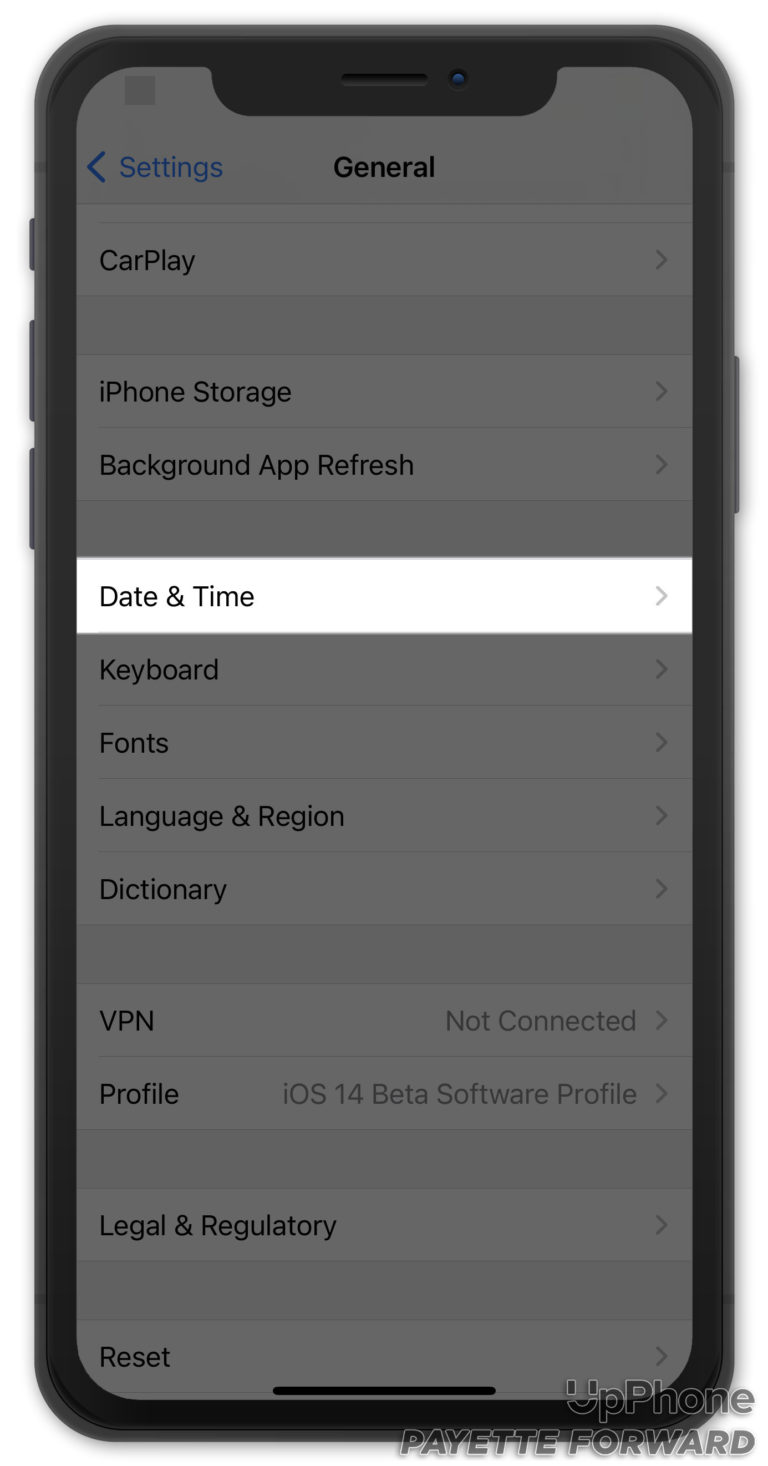Open Date & Time settings

384,596
